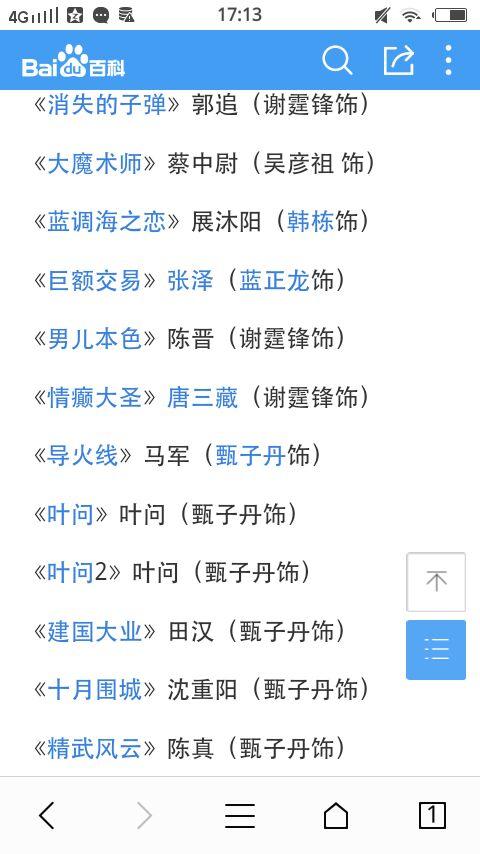
Task: Open the 巨额交易 link
Action: click(x=95, y=280)
